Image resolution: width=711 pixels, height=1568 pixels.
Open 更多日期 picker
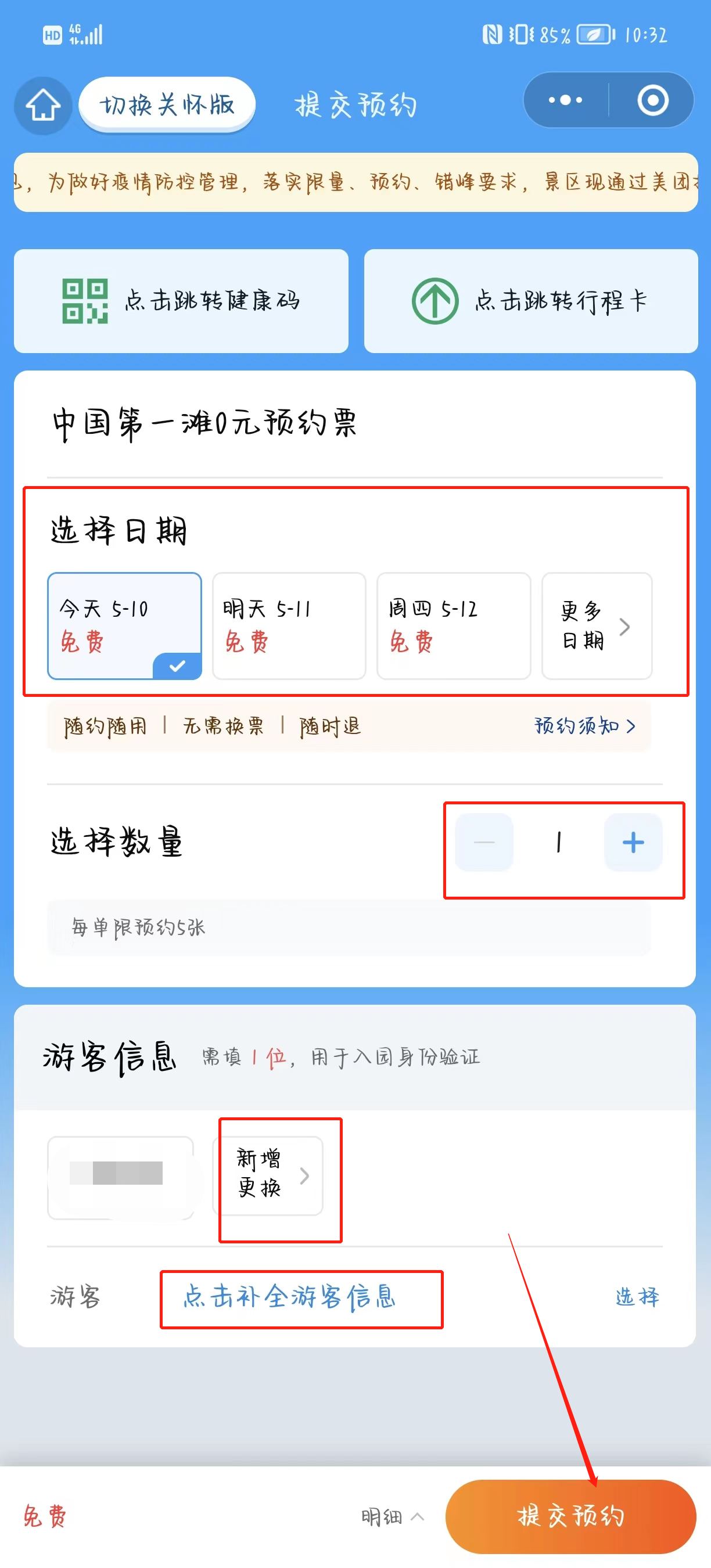click(x=596, y=625)
